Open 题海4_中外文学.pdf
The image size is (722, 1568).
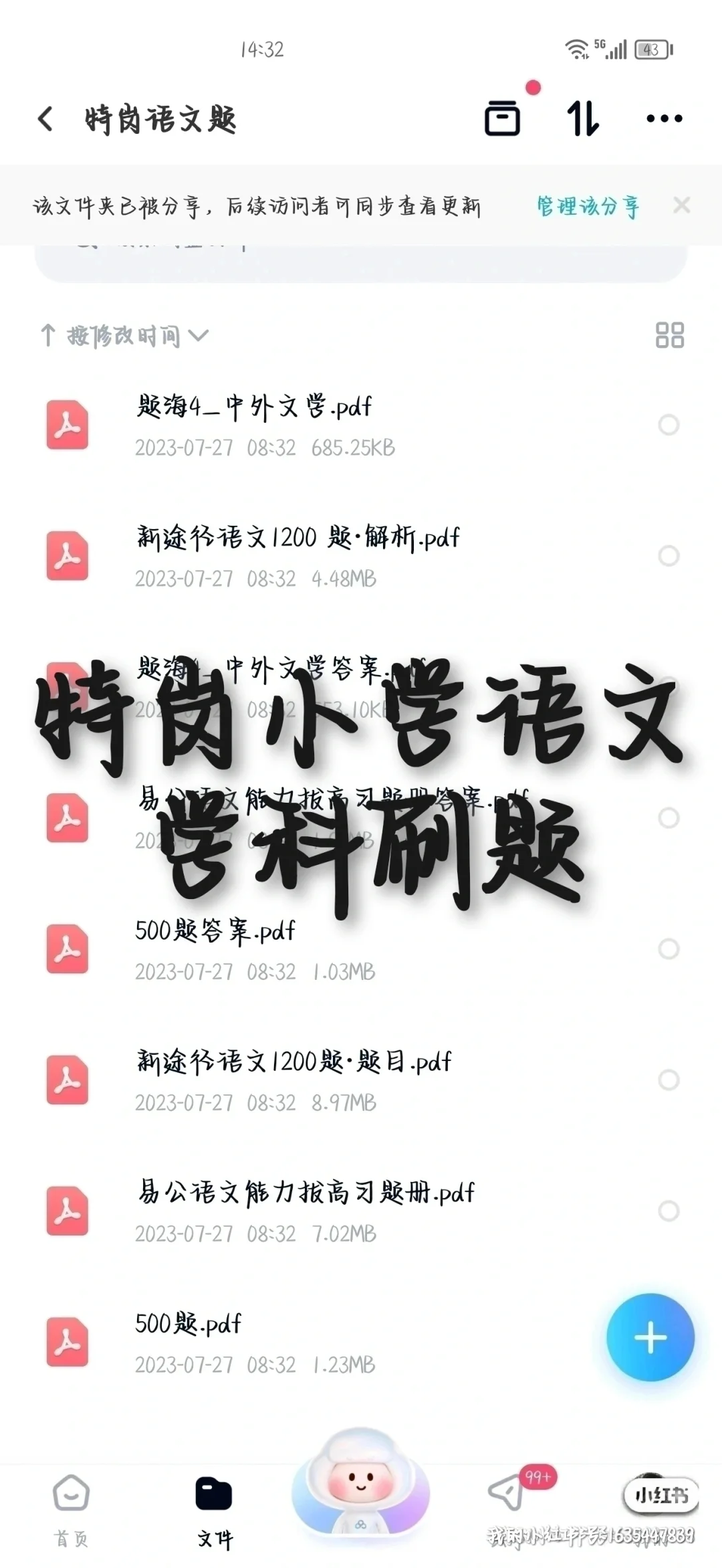(x=361, y=425)
